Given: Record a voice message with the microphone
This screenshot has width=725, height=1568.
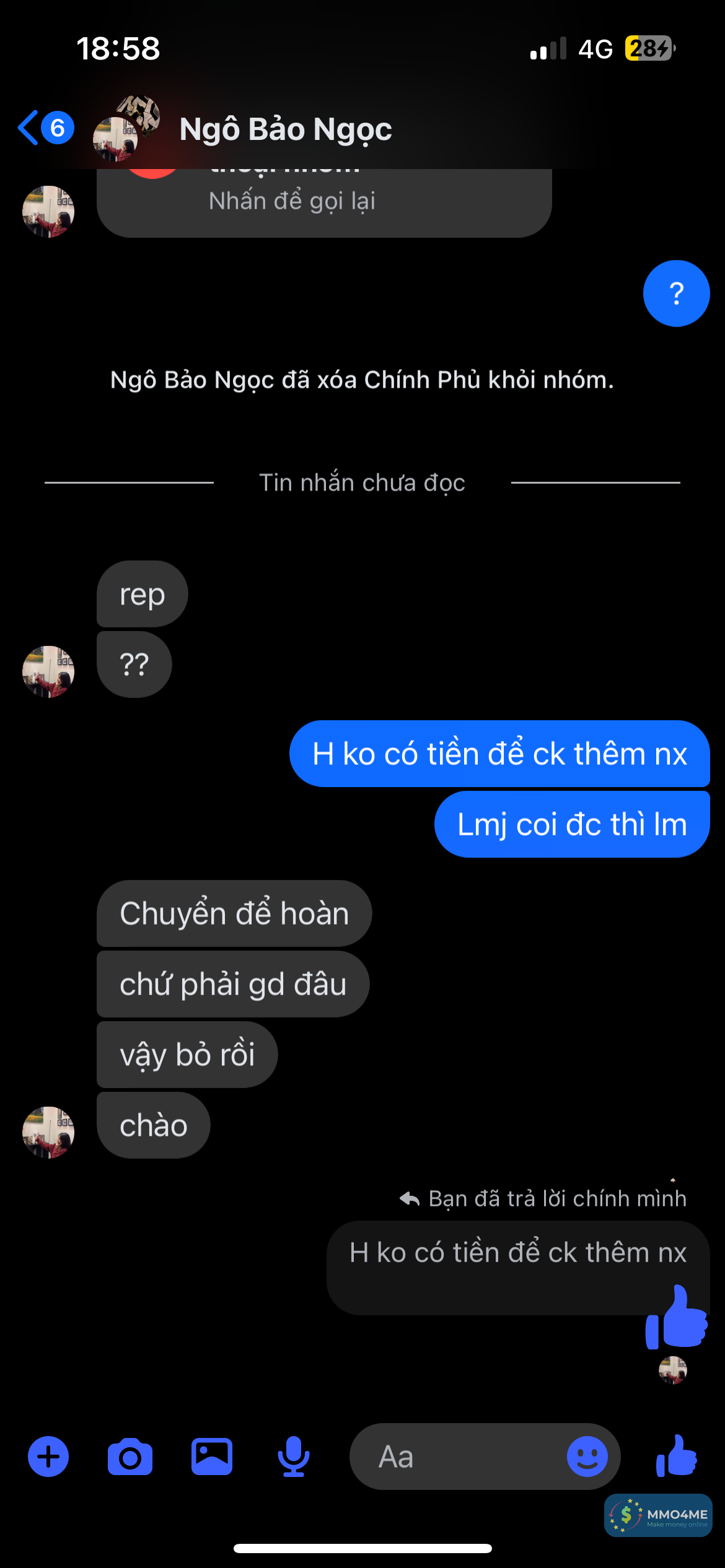Looking at the screenshot, I should 293,1457.
